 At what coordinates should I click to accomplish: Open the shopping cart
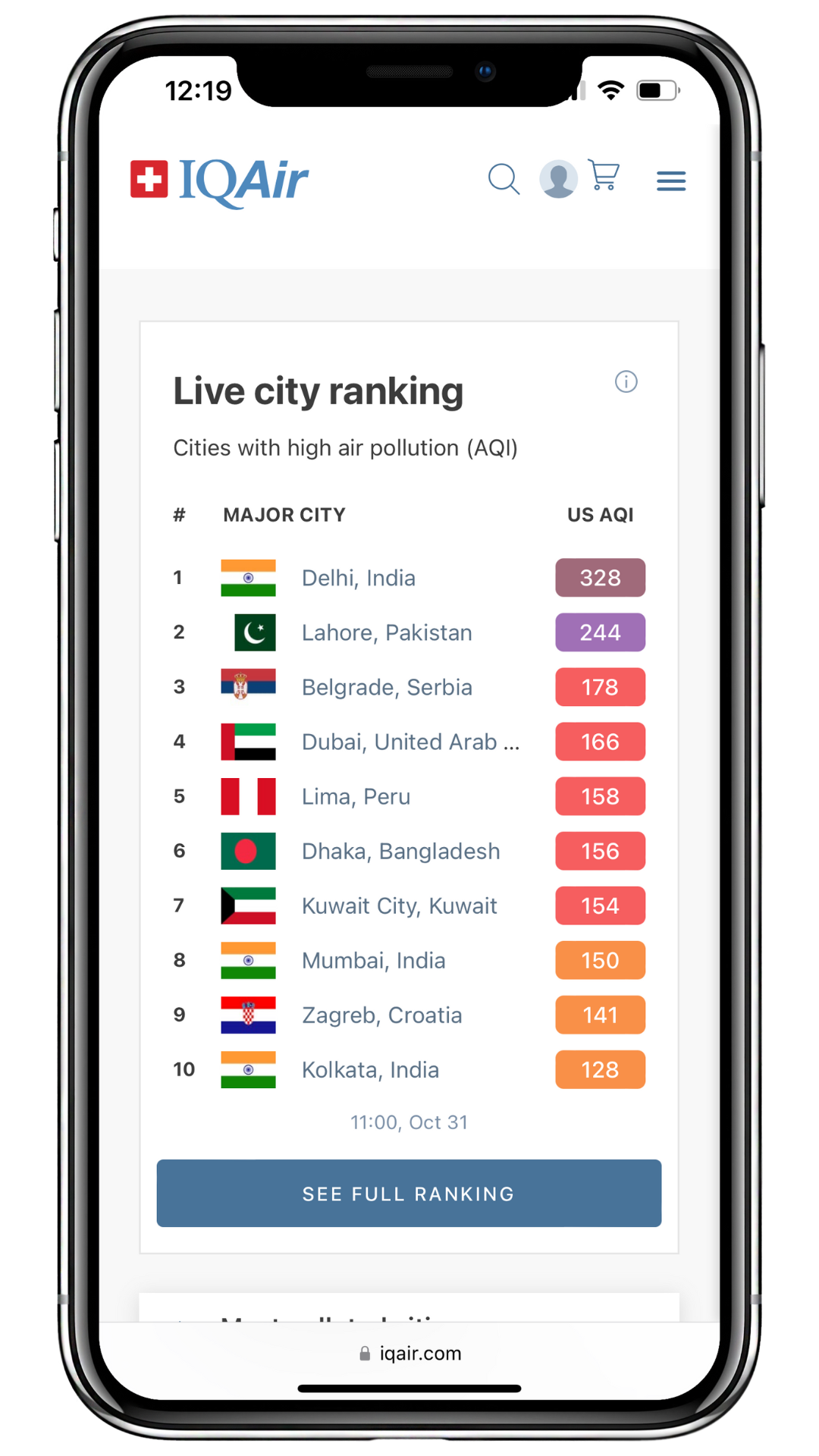pyautogui.click(x=604, y=176)
